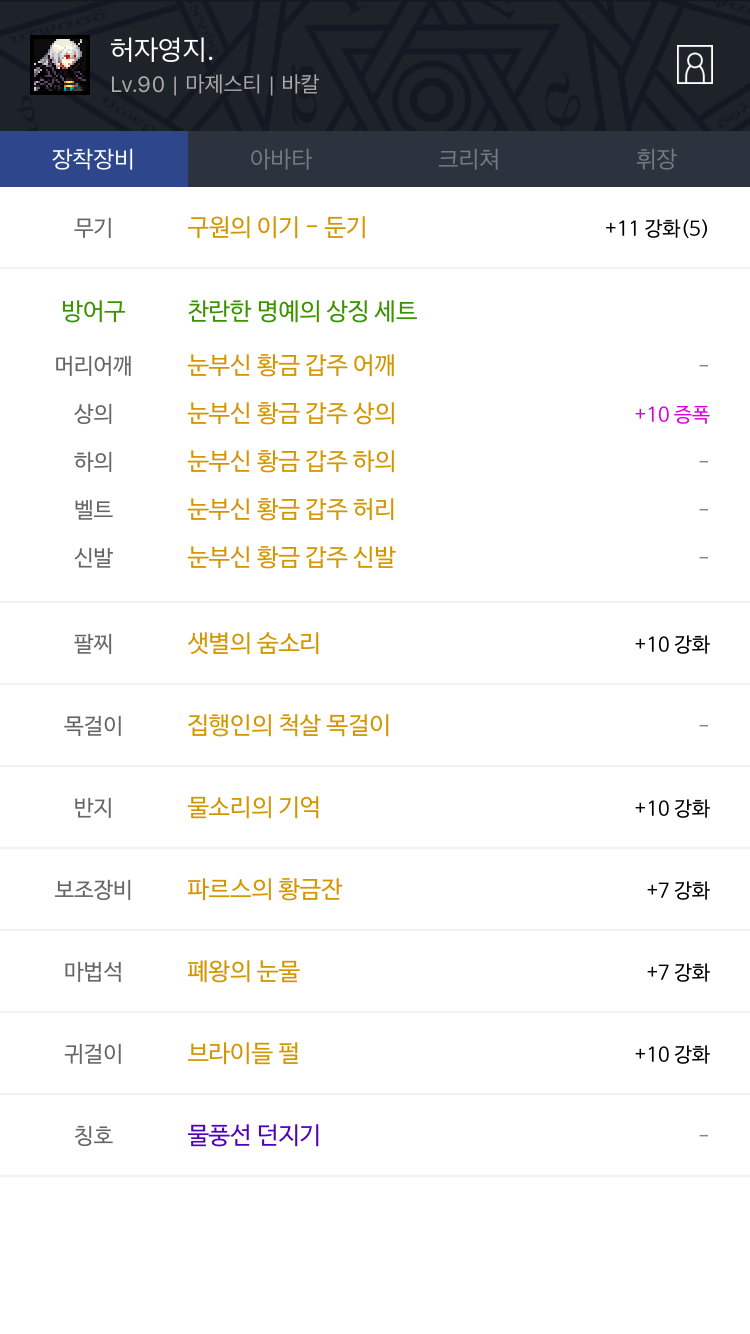This screenshot has height=1334, width=750.
Task: Open earring item 브라이들 펄
Action: coord(243,1053)
